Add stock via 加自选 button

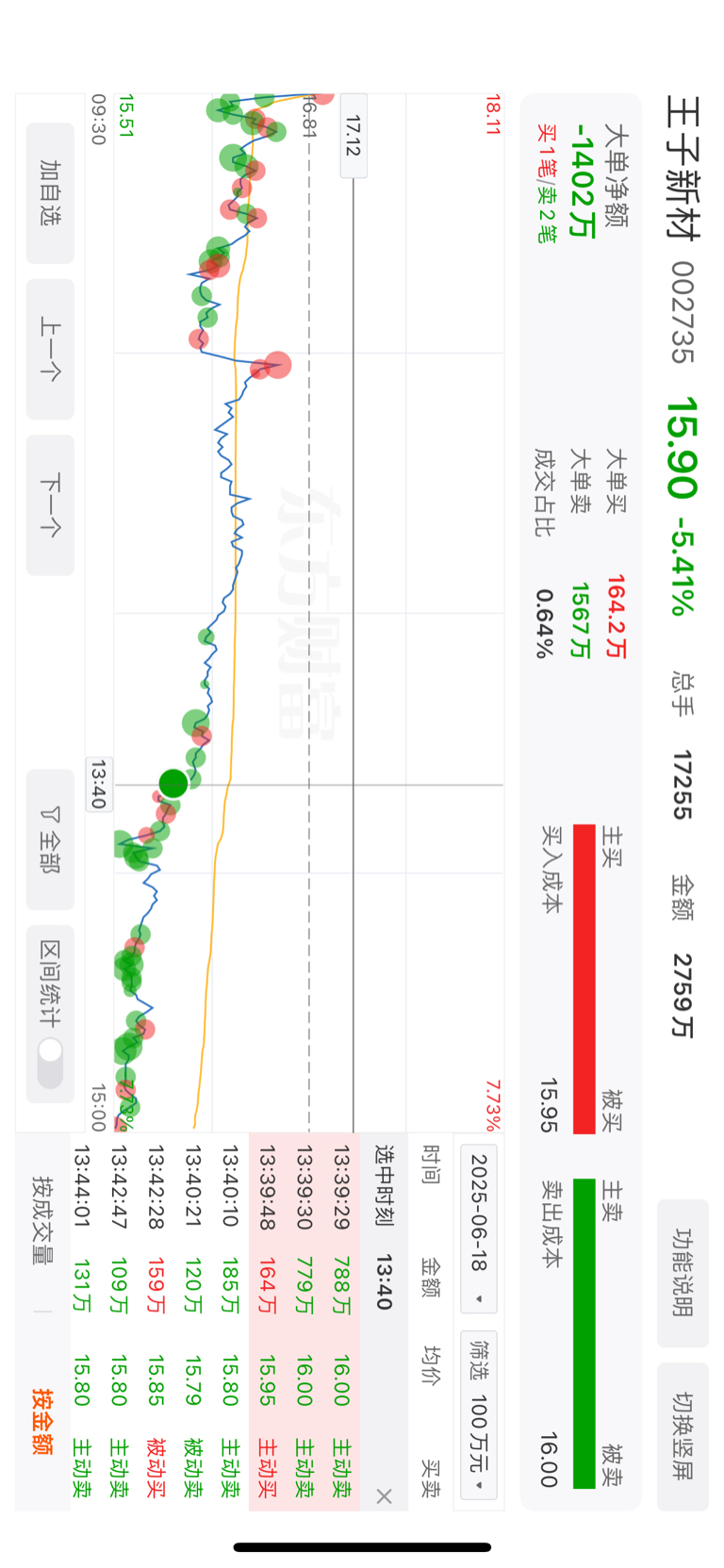[50, 193]
